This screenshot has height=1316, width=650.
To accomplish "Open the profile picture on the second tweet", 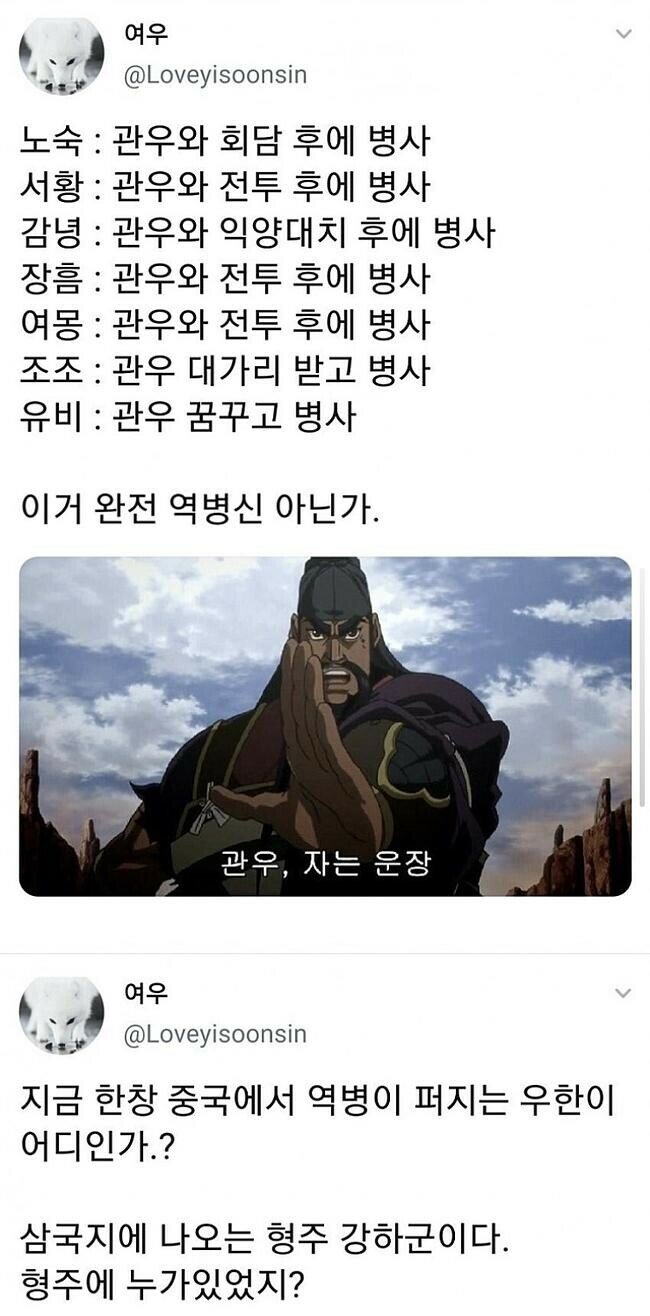I will tap(61, 1016).
